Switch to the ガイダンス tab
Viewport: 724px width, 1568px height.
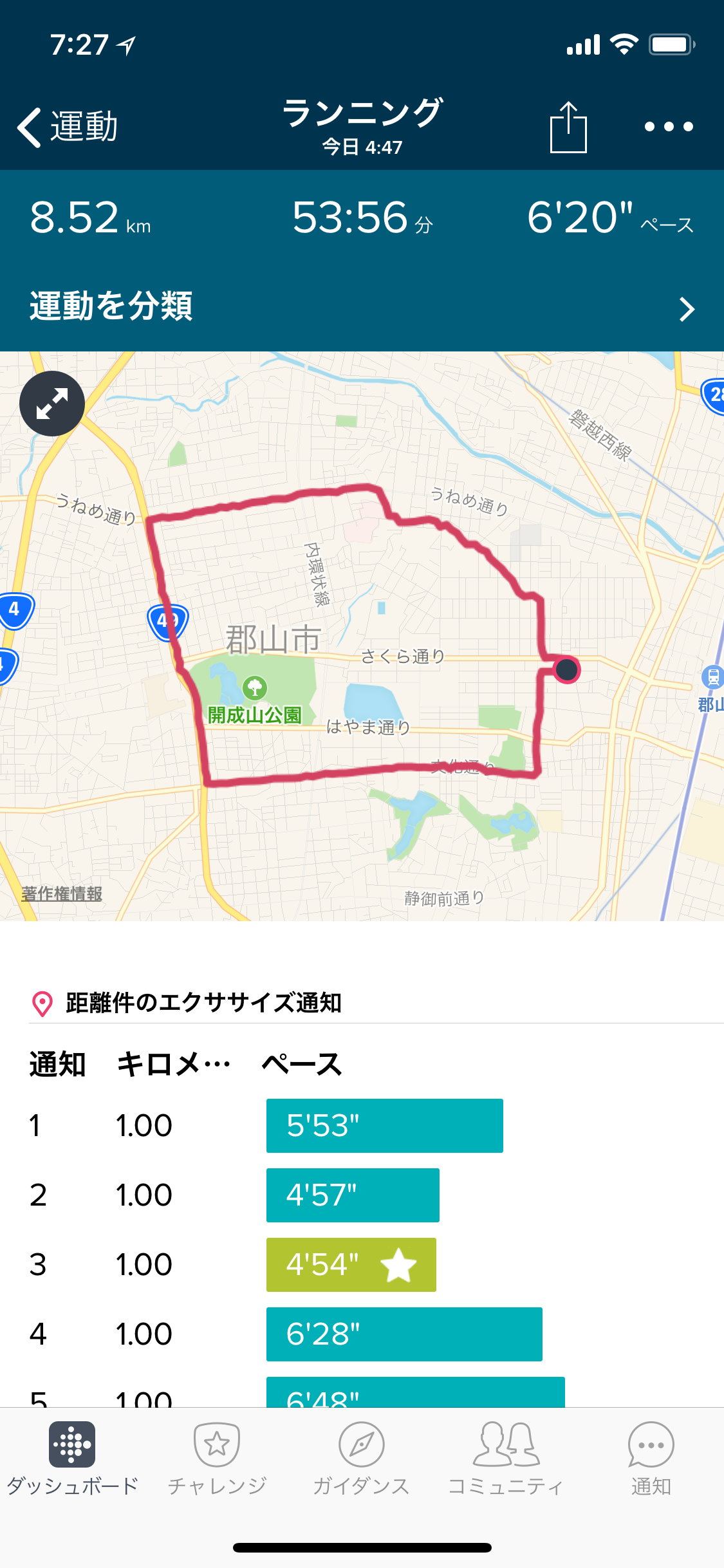point(362,1459)
